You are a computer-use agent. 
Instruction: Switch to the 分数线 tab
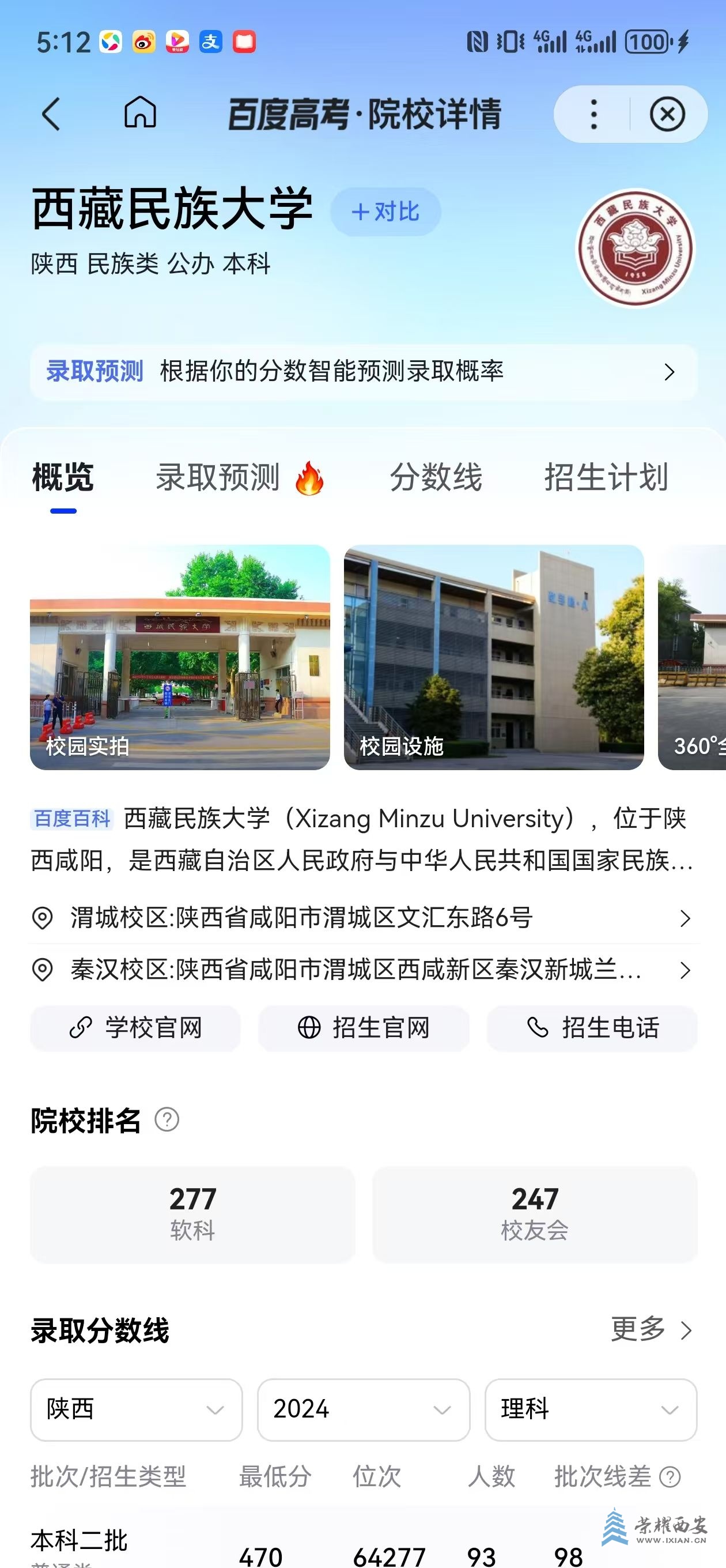(x=436, y=477)
